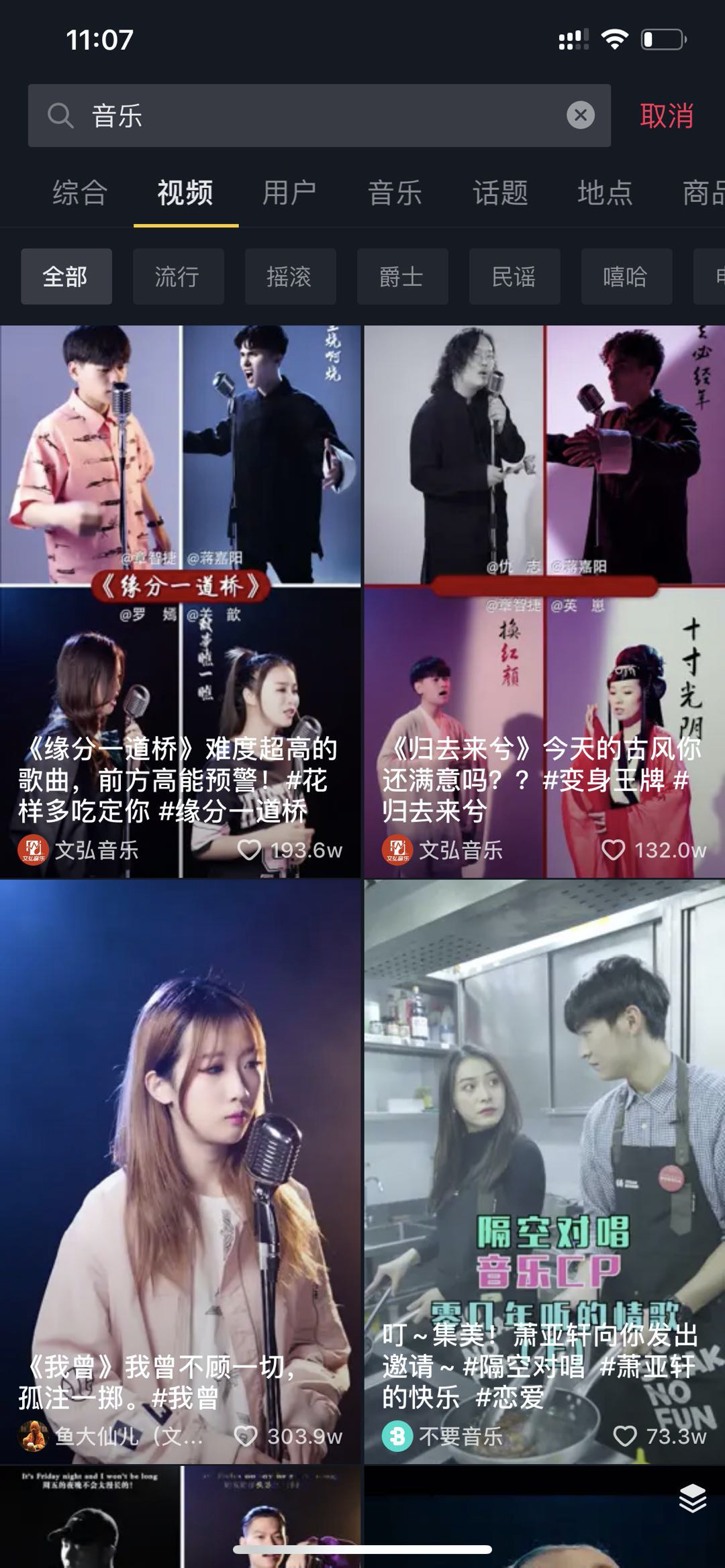Like the 《我曾》 video with 303.9w
The image size is (725, 1568).
pos(246,1436)
